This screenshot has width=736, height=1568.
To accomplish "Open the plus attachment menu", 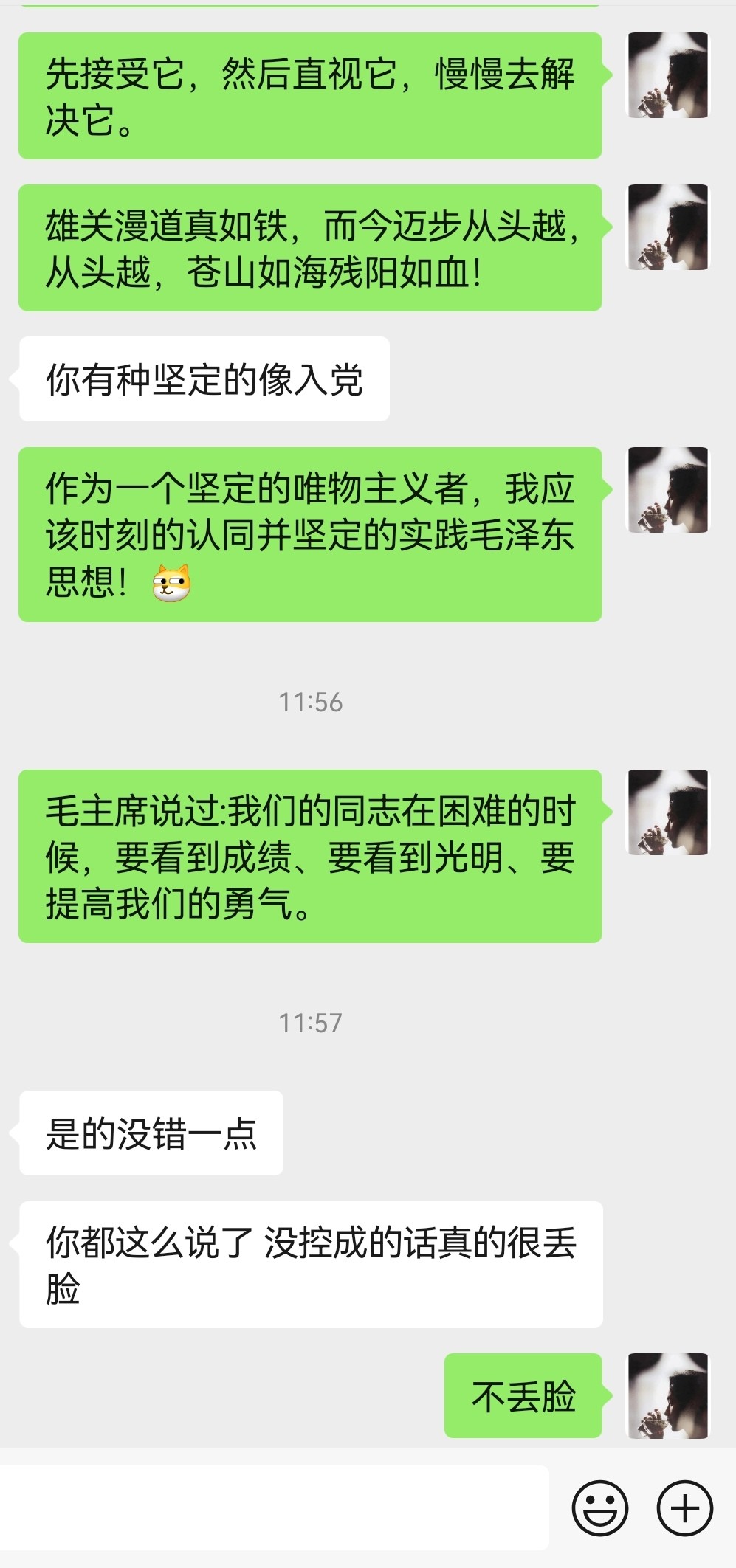I will tap(684, 1508).
